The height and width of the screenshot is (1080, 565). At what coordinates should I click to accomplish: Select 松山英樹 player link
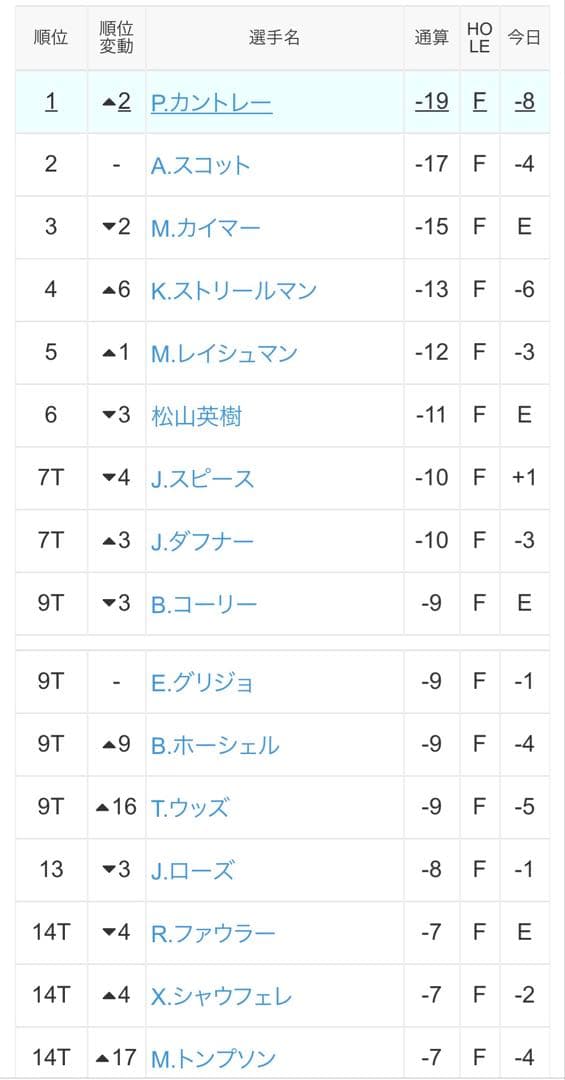196,416
